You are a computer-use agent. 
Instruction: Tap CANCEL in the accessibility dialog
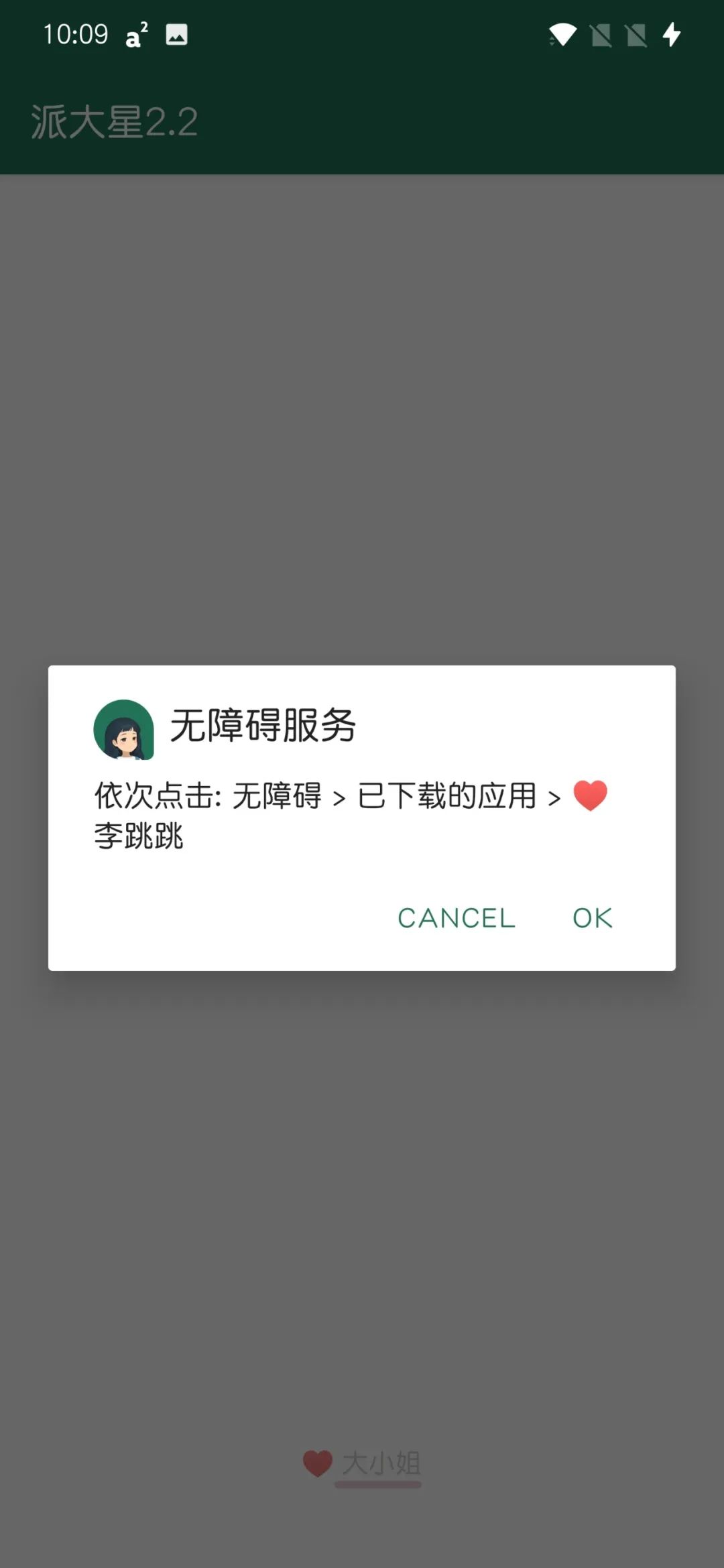tap(457, 918)
